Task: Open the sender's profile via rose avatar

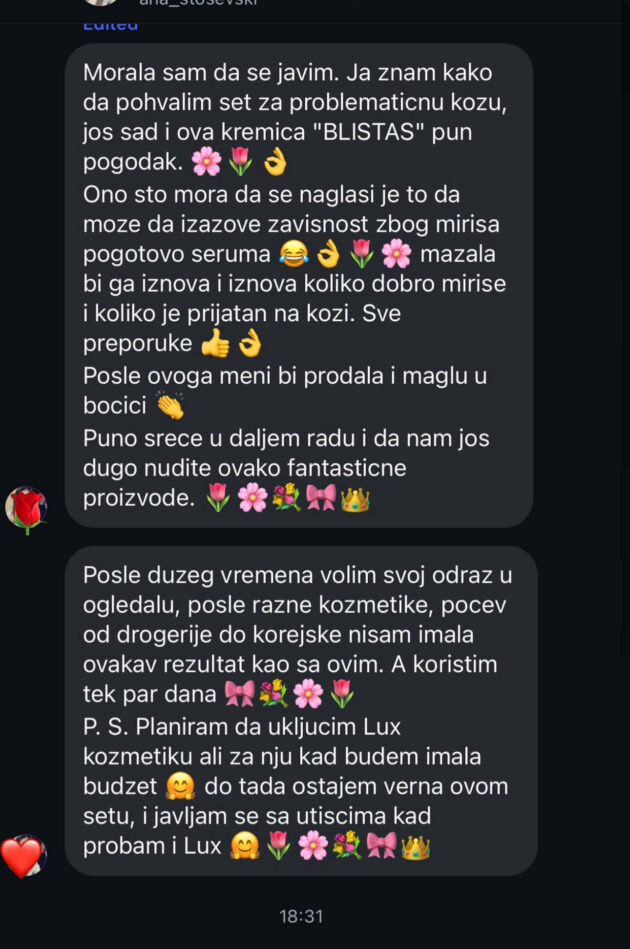Action: click(x=27, y=509)
